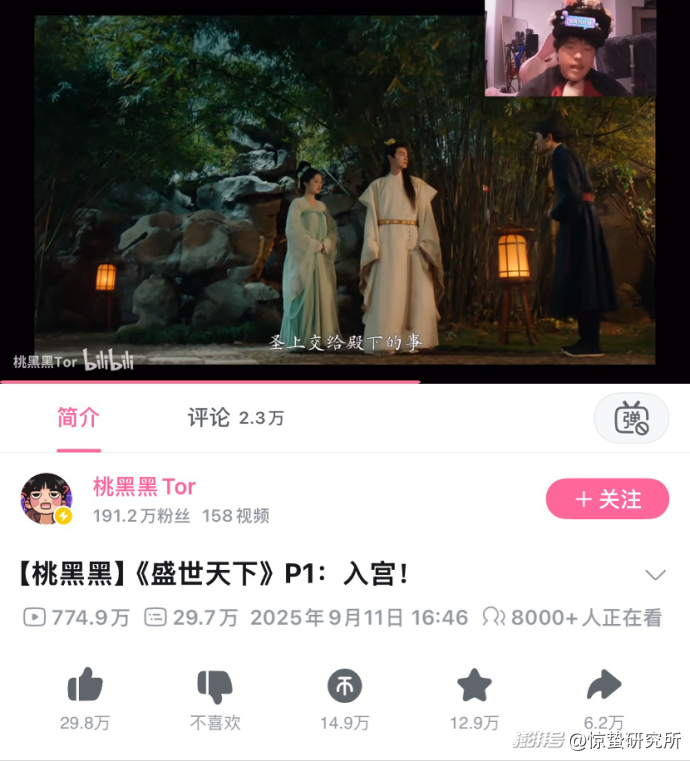Screen dimensions: 690x761
Task: Tap the 不喜欢 dislike icon
Action: [x=215, y=686]
